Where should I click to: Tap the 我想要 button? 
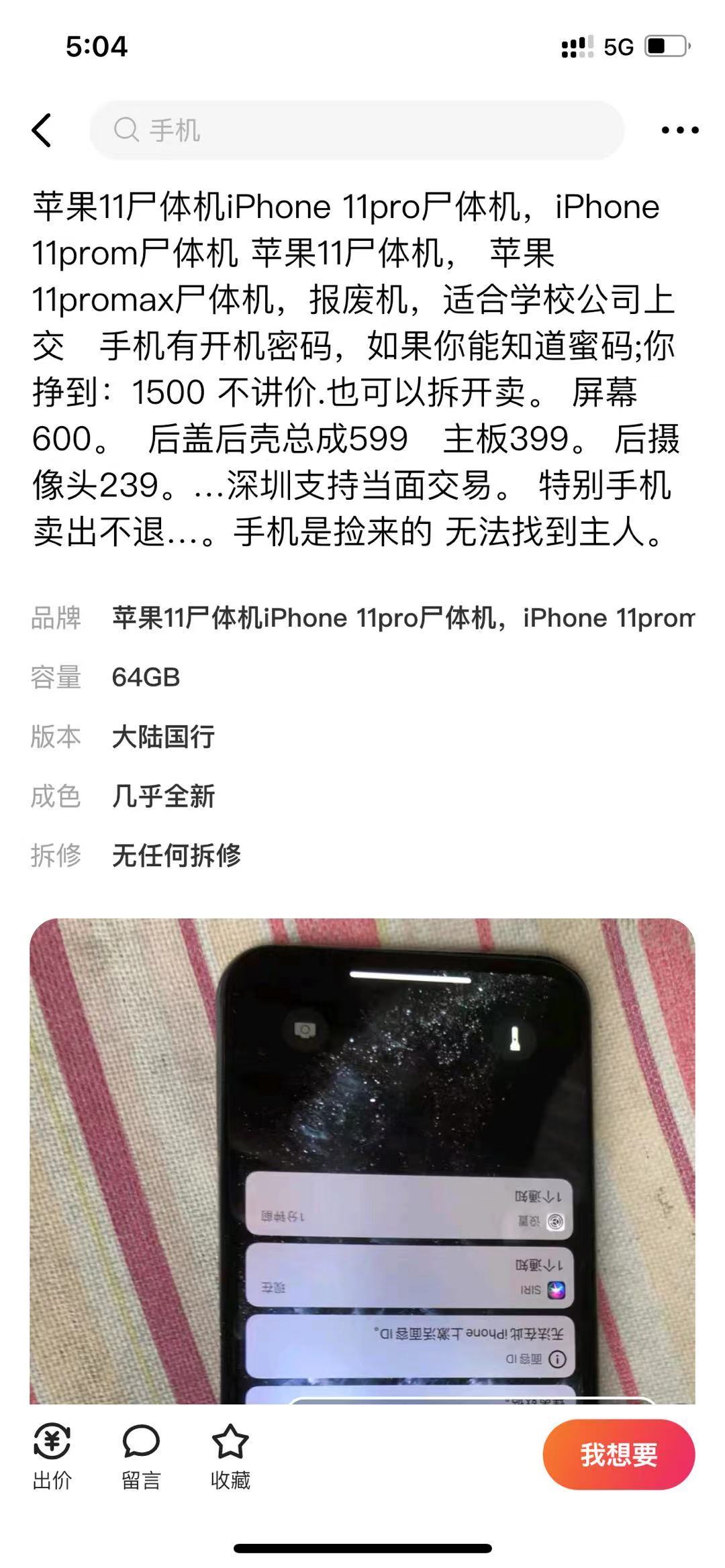pyautogui.click(x=618, y=1455)
